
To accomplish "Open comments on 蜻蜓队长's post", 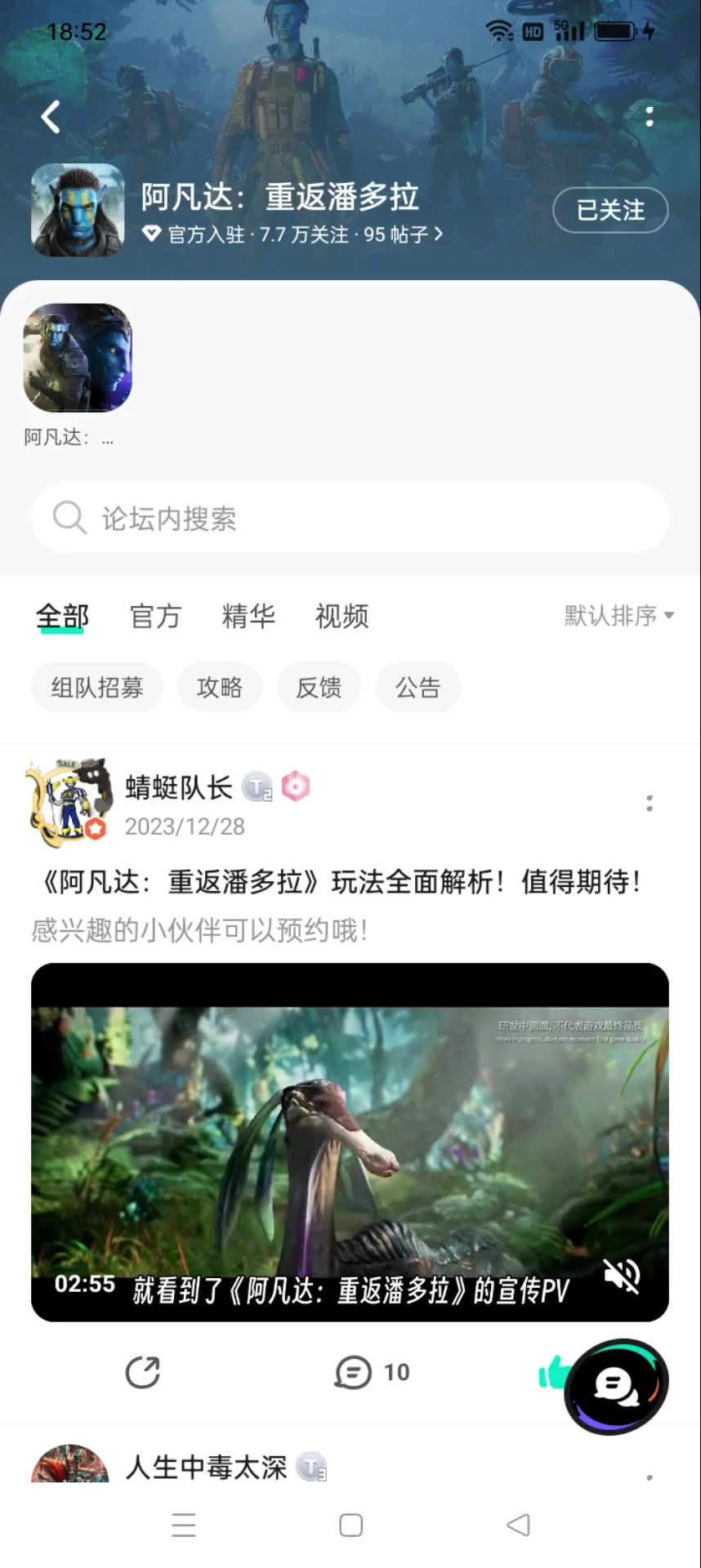I will tap(372, 1372).
